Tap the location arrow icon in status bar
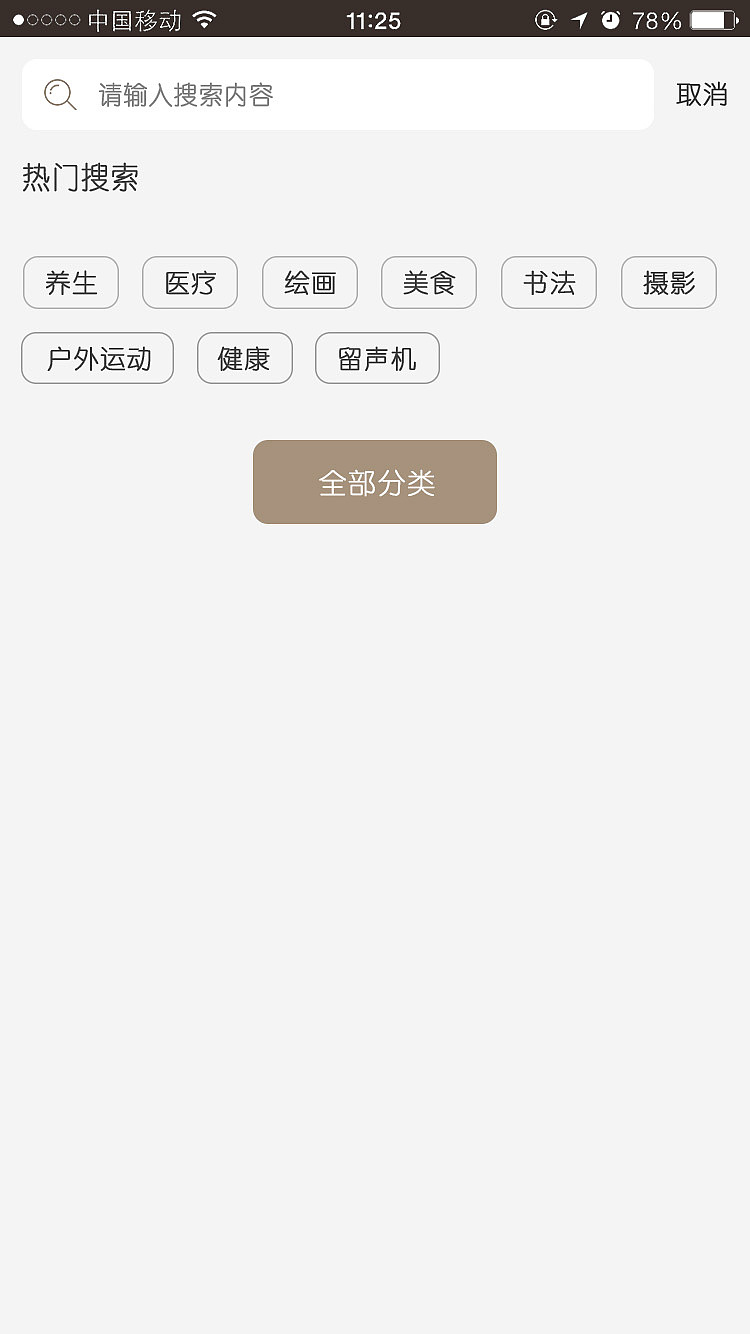The image size is (750, 1334). (581, 19)
